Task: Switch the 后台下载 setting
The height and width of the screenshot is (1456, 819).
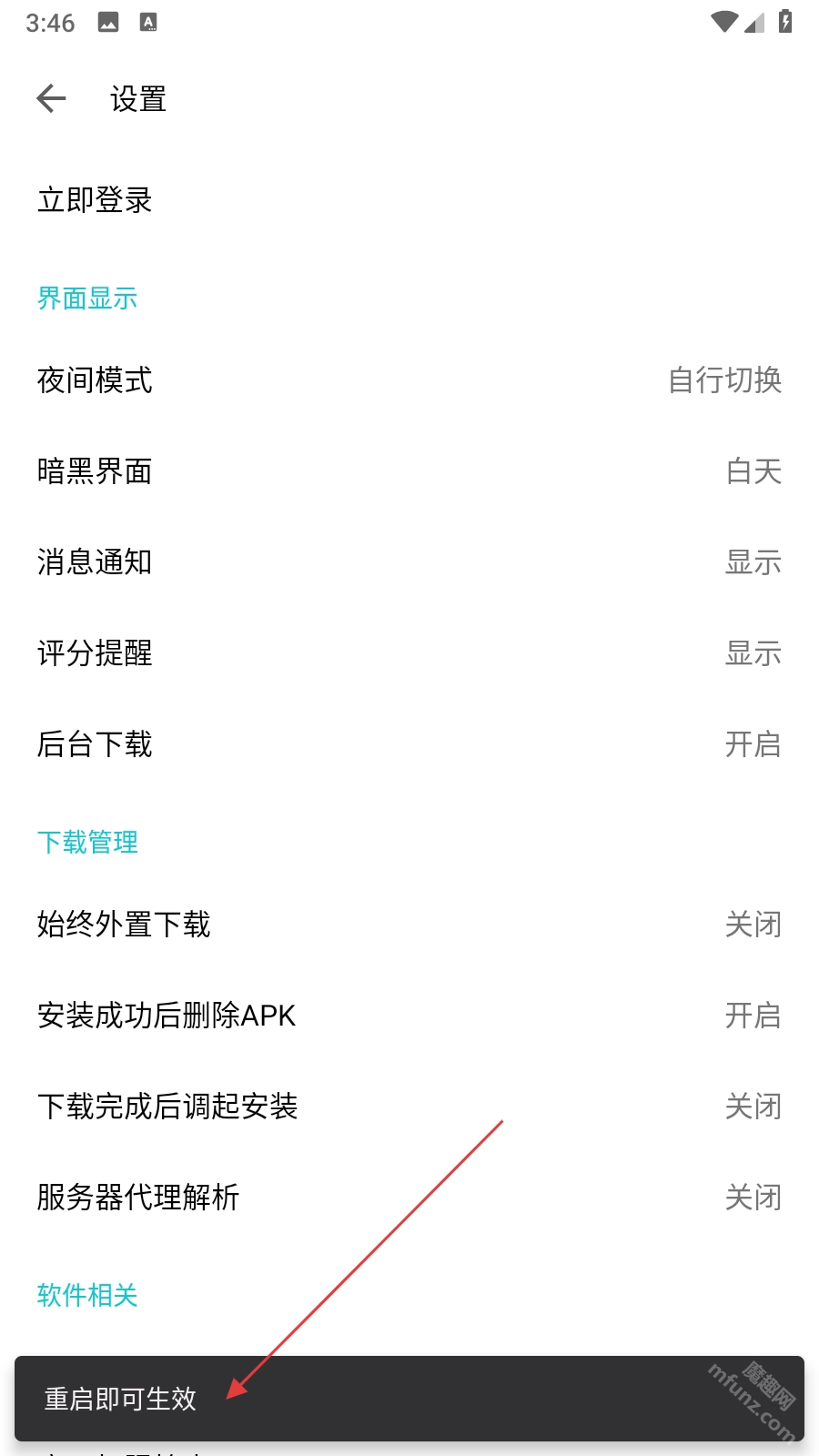Action: coord(409,744)
